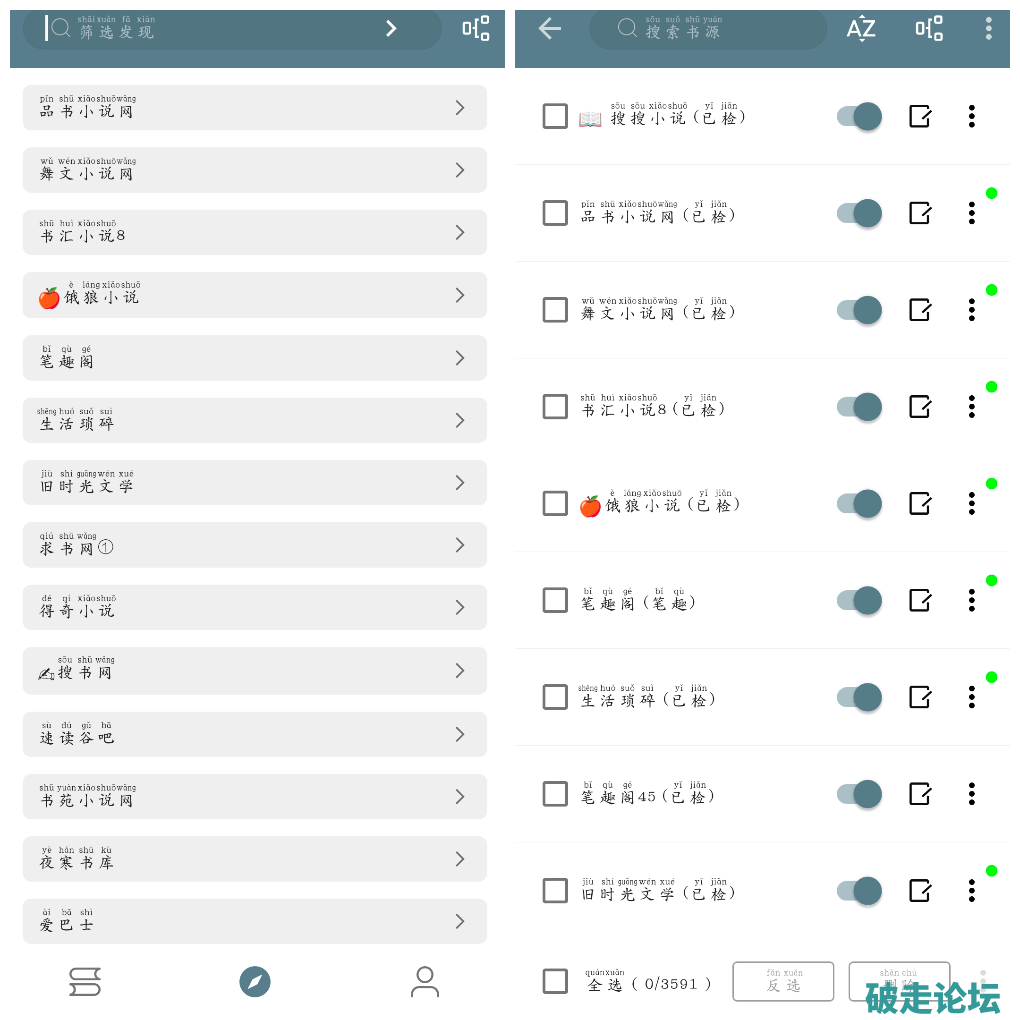Screen dimensions: 1020x1020
Task: Edit the 舞文小说网(已检) source
Action: click(920, 310)
